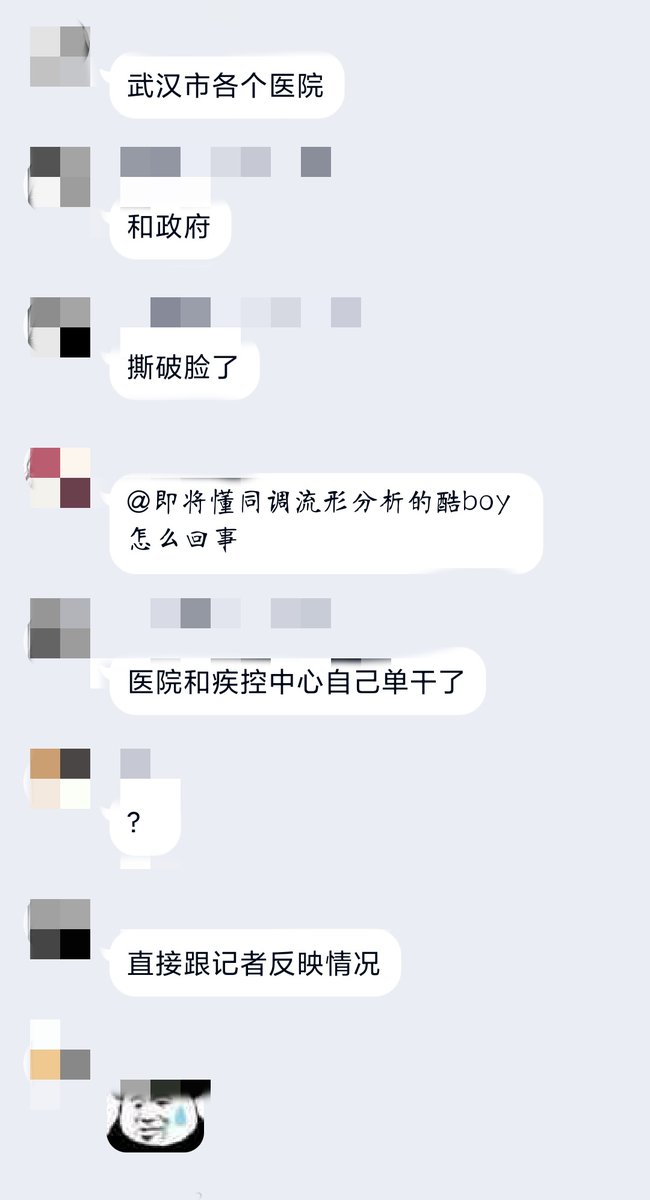Tap avatar of the sticker sender
Image resolution: width=650 pixels, height=1200 pixels.
(60, 1065)
